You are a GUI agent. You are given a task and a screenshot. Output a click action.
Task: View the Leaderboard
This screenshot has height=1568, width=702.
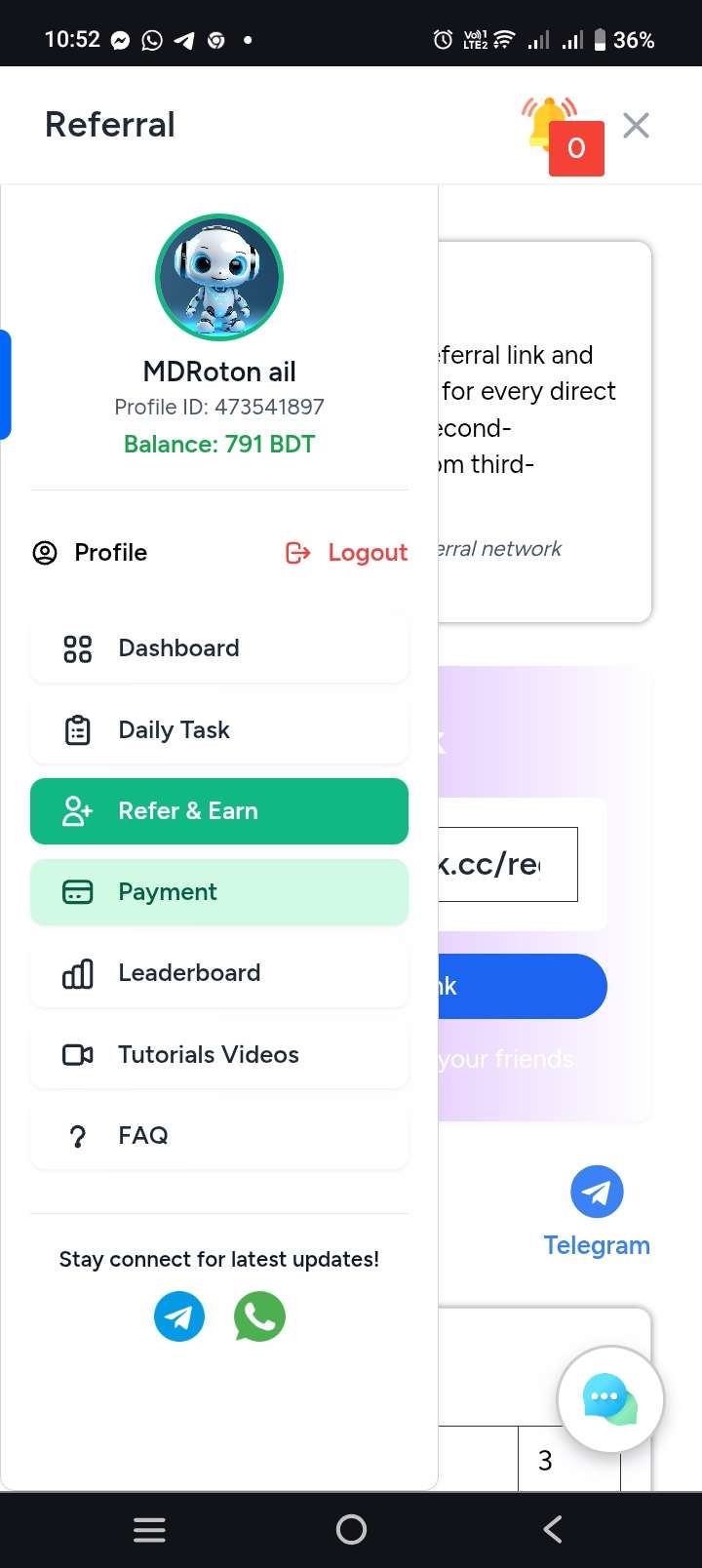[219, 973]
